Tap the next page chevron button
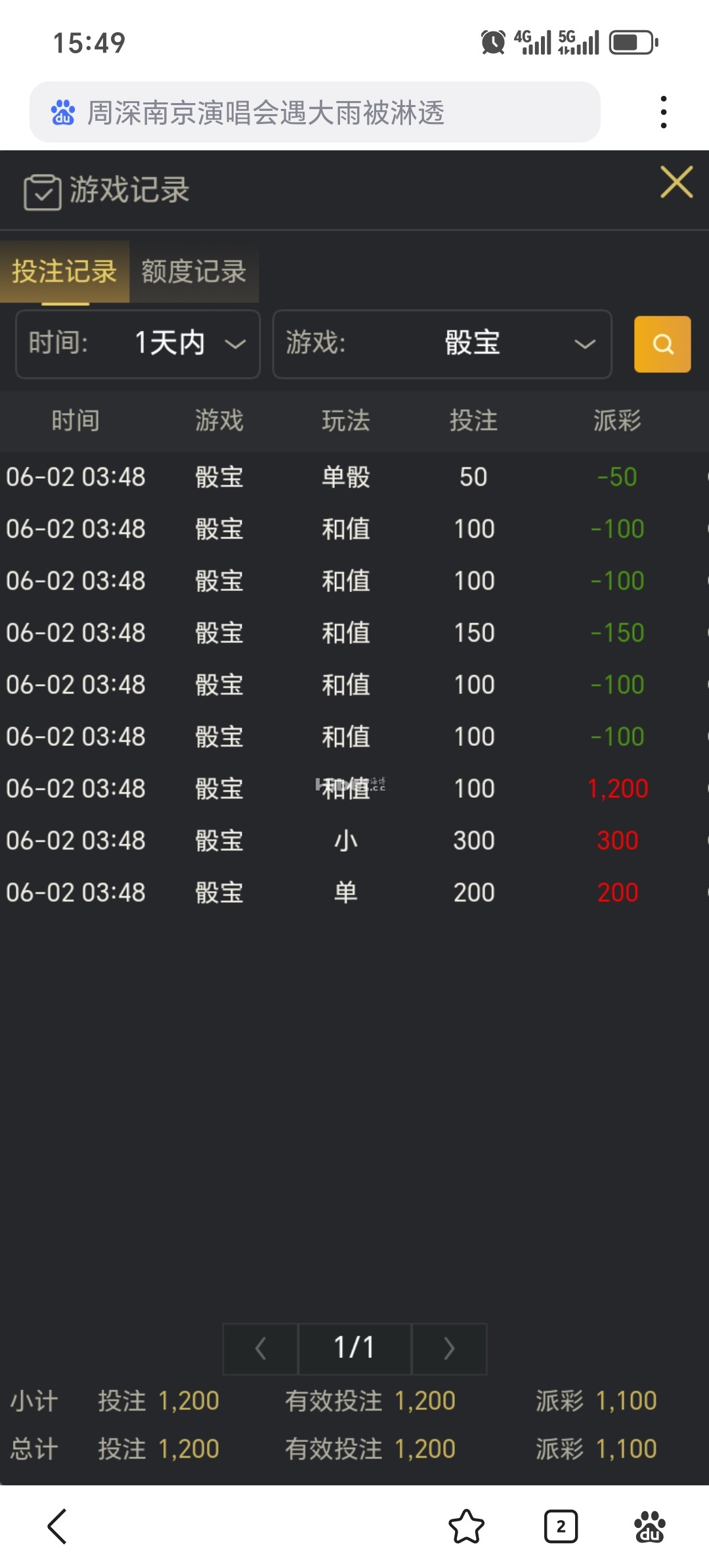Viewport: 709px width, 1568px height. tap(449, 1348)
